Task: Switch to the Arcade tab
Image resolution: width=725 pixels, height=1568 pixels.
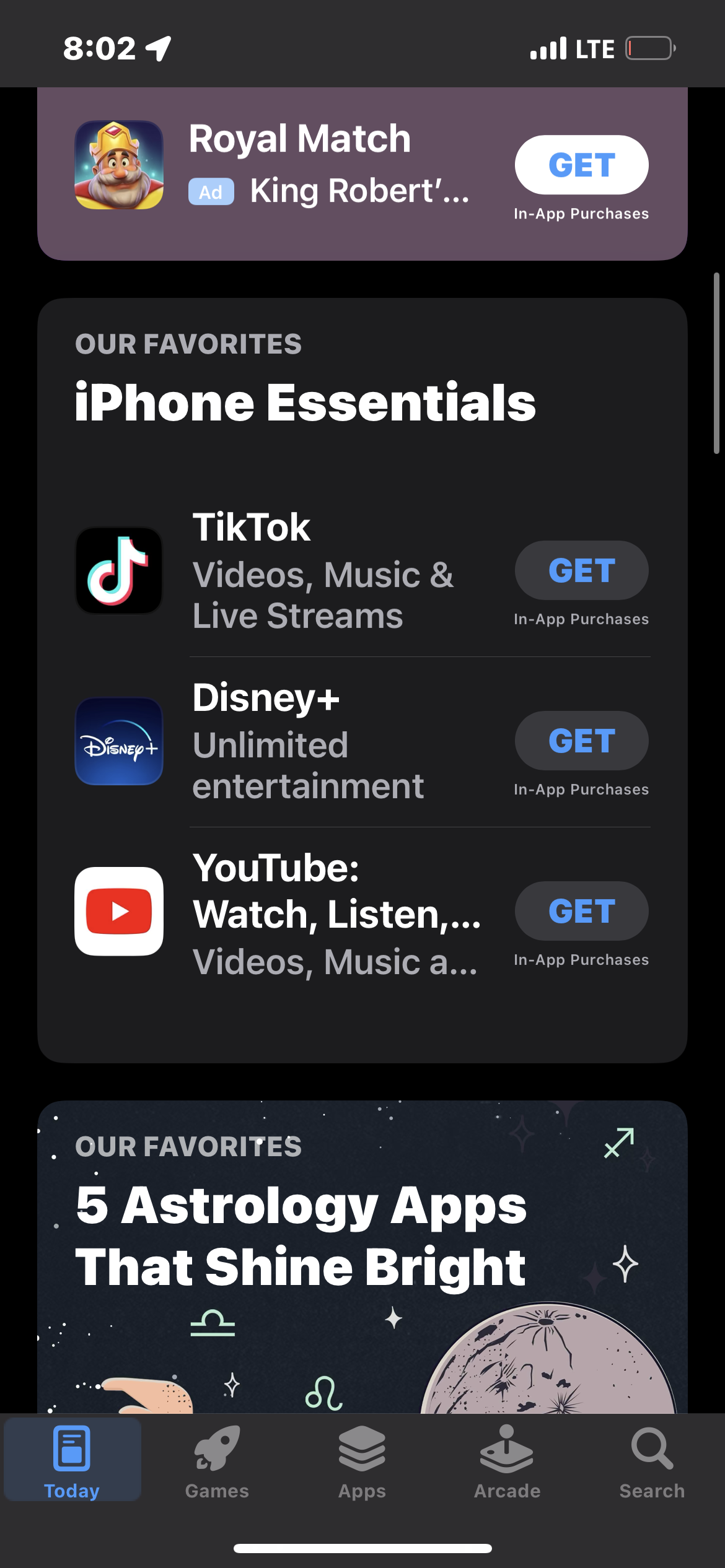Action: pyautogui.click(x=507, y=1461)
